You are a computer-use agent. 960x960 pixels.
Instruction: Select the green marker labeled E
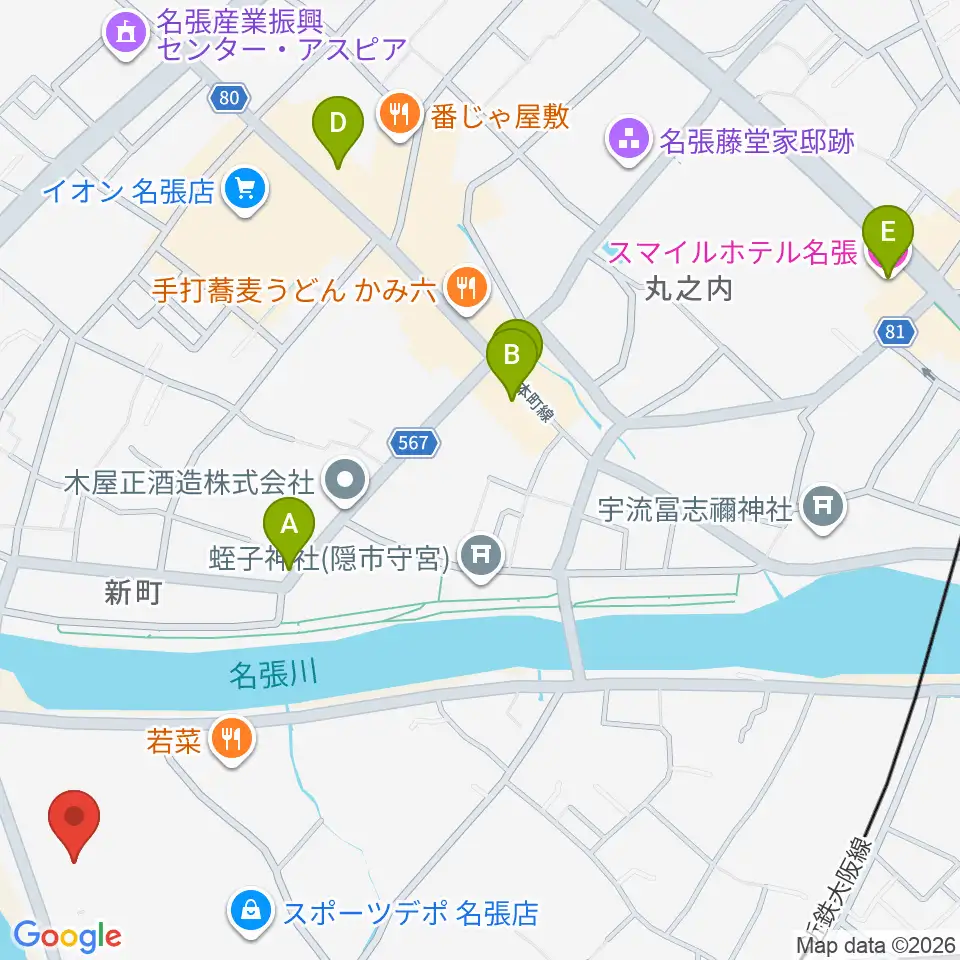coord(888,238)
